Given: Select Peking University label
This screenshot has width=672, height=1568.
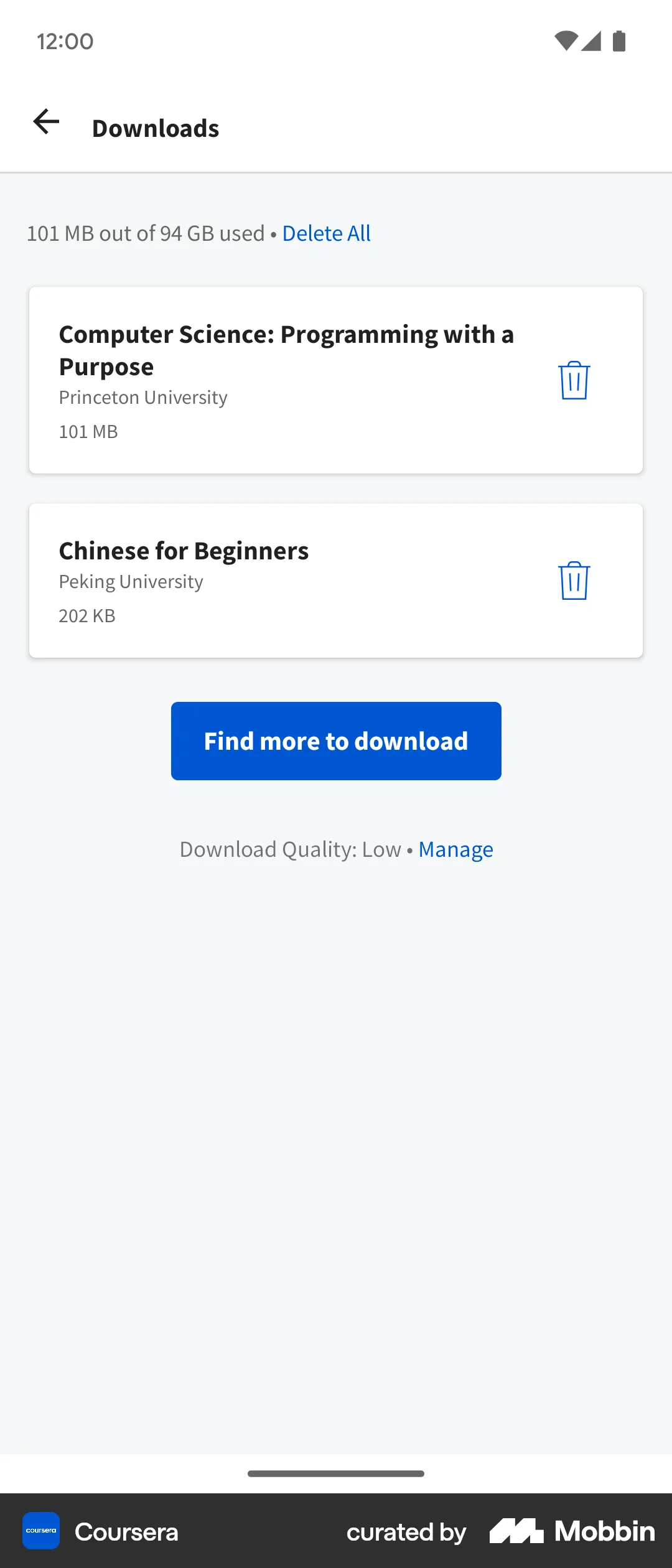Looking at the screenshot, I should [131, 581].
